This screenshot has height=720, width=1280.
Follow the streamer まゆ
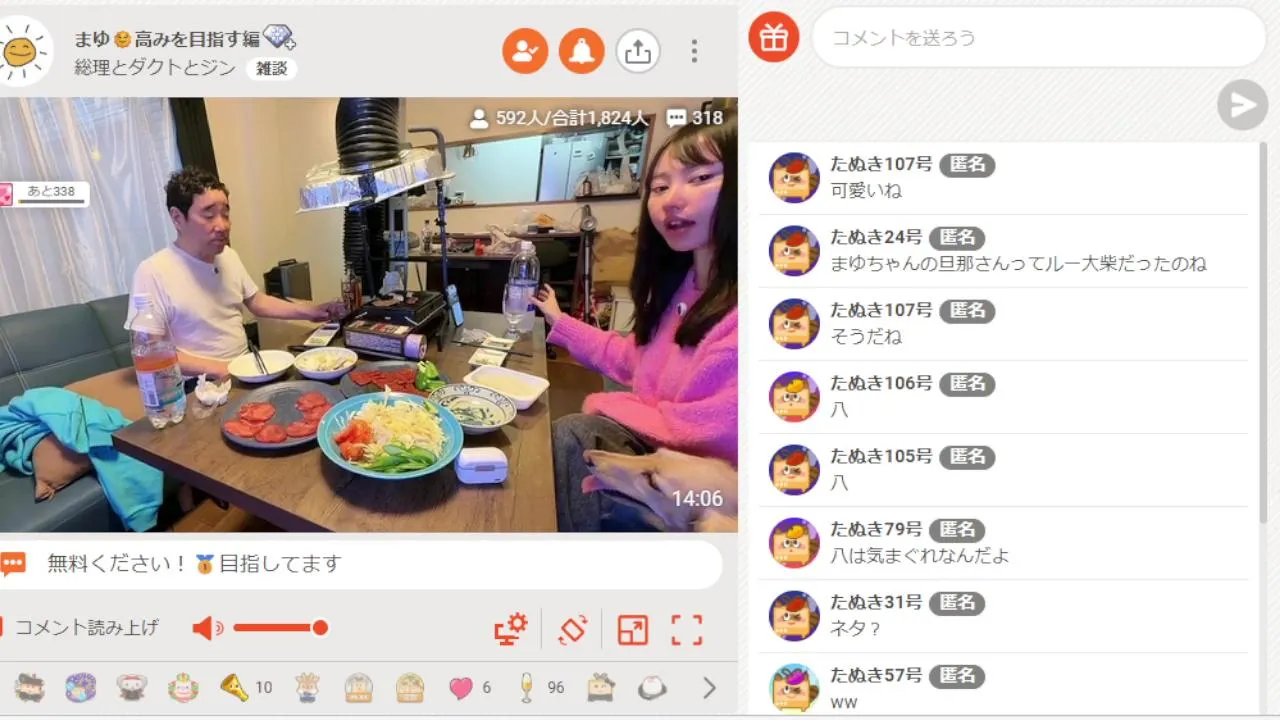[525, 51]
